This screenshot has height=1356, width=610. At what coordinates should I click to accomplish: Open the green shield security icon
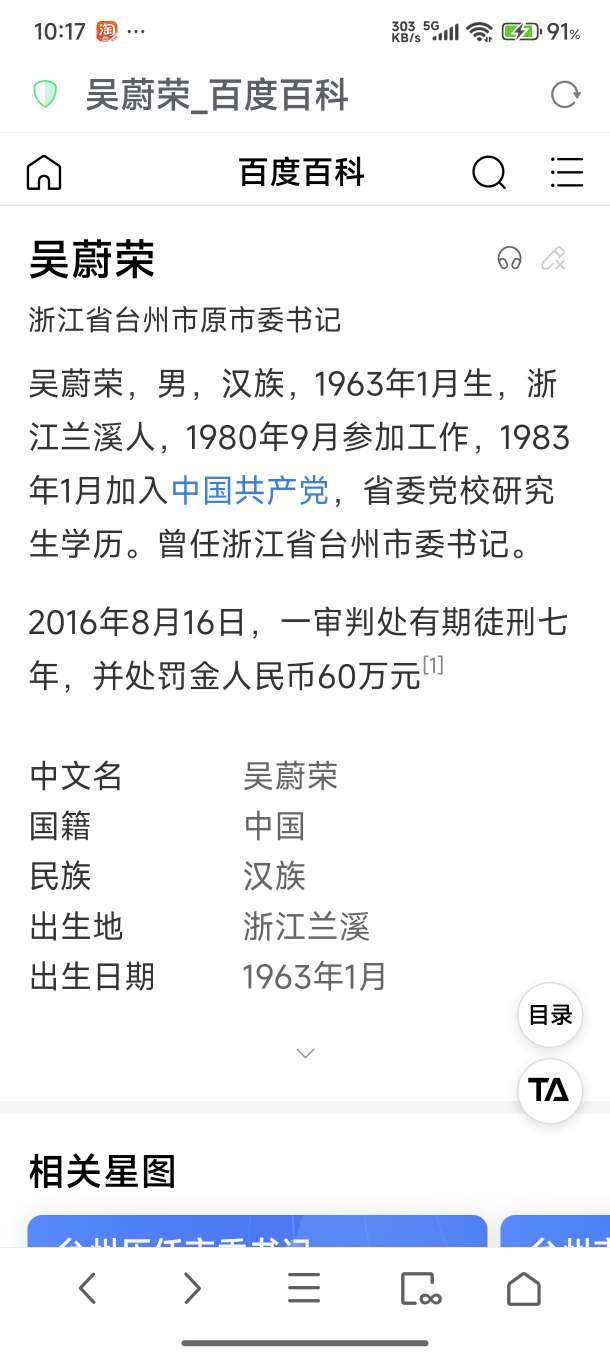point(45,95)
